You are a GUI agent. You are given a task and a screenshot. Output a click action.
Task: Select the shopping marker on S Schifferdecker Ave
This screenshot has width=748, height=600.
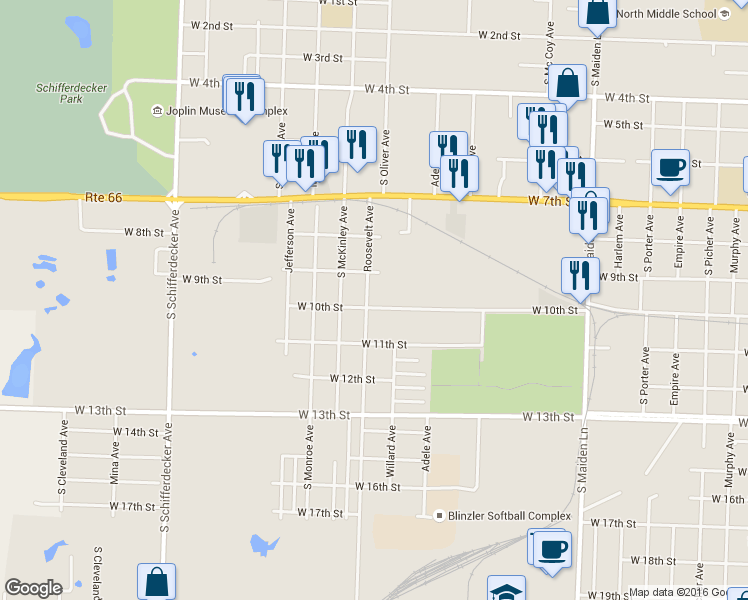157,581
